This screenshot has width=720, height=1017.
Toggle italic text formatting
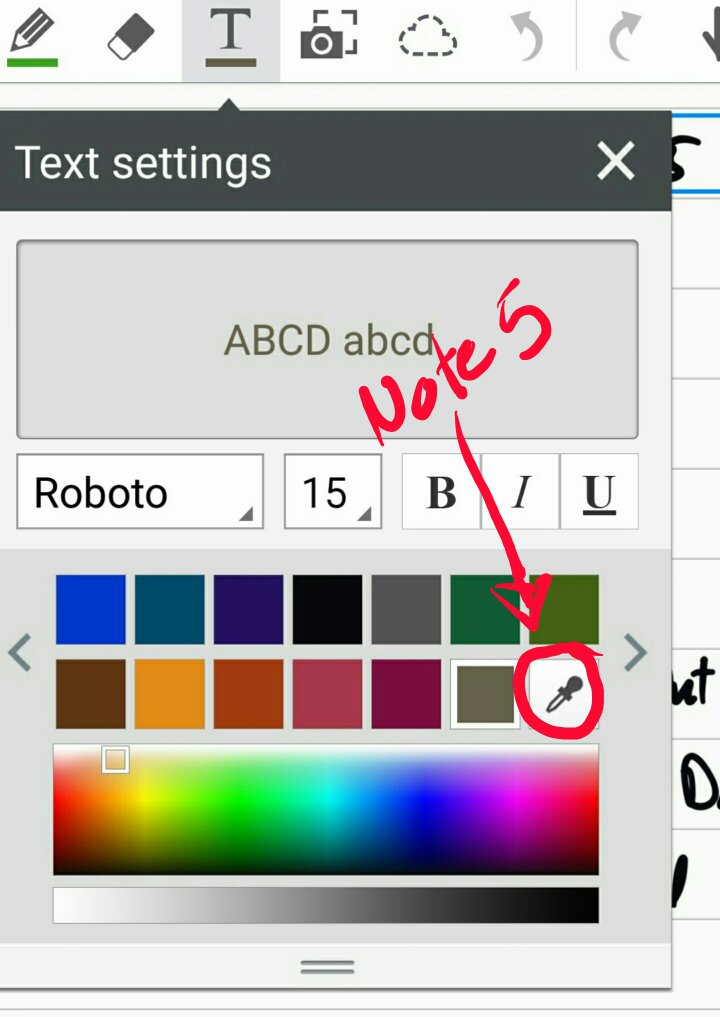point(520,492)
